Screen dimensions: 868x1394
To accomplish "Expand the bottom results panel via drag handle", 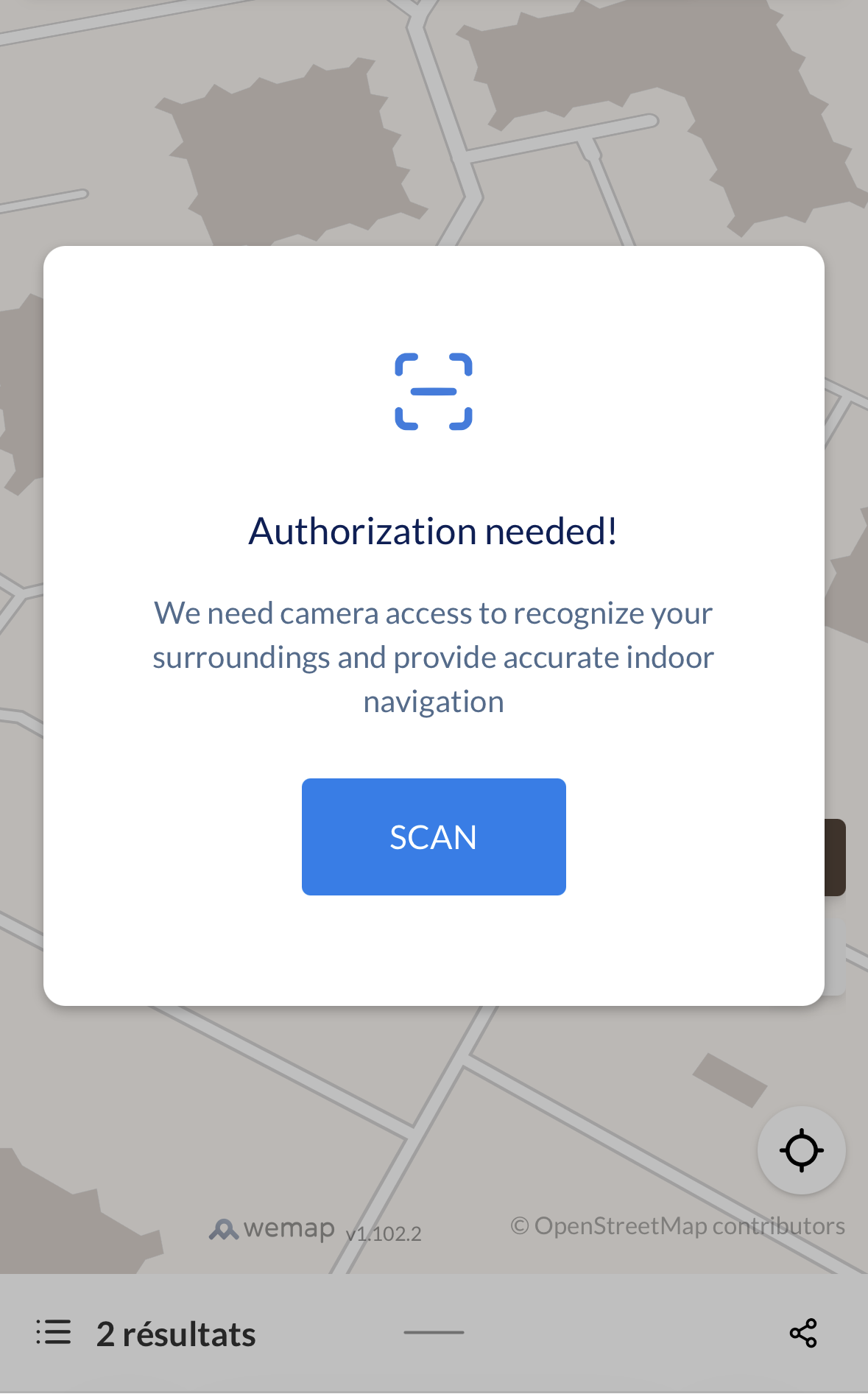I will pyautogui.click(x=433, y=1333).
